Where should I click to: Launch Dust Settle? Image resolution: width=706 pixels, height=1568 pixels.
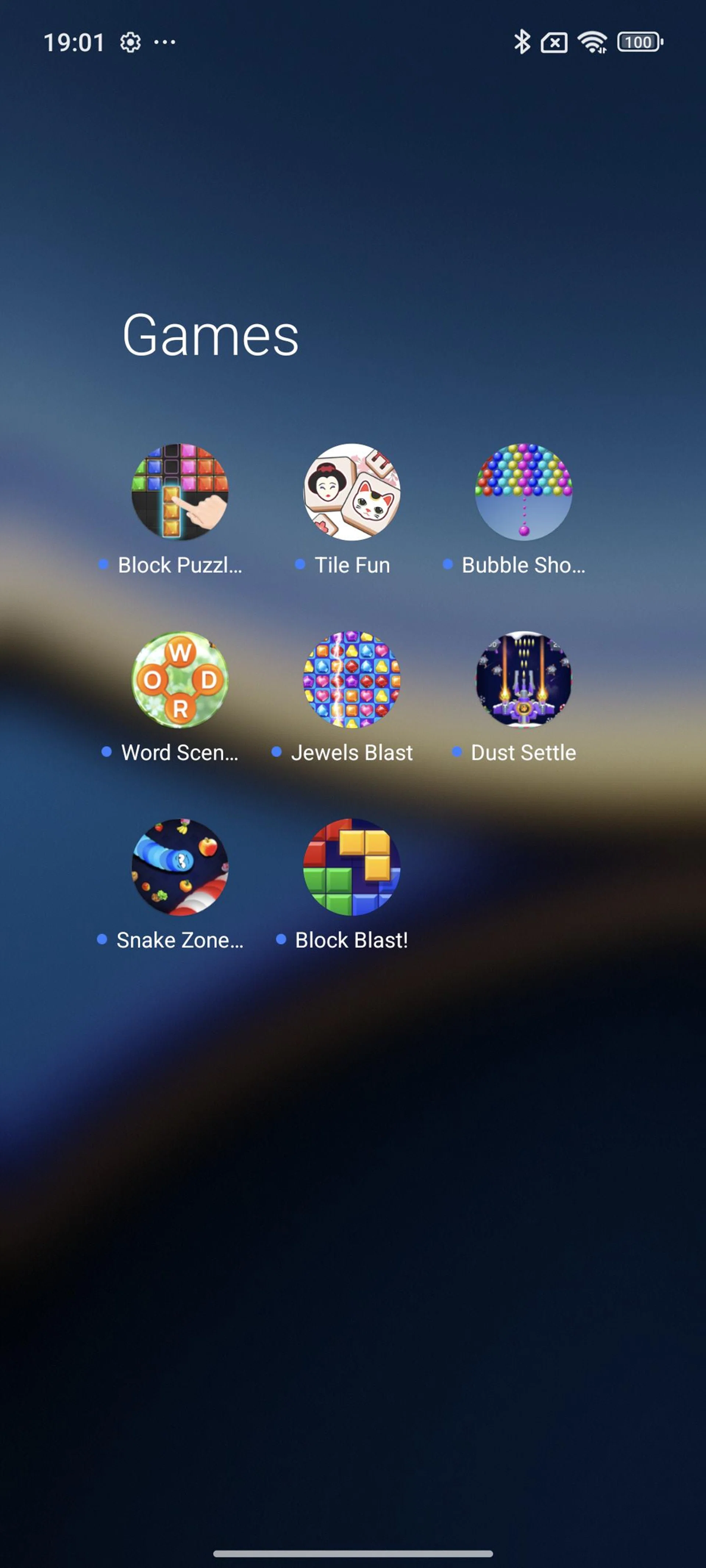click(524, 682)
